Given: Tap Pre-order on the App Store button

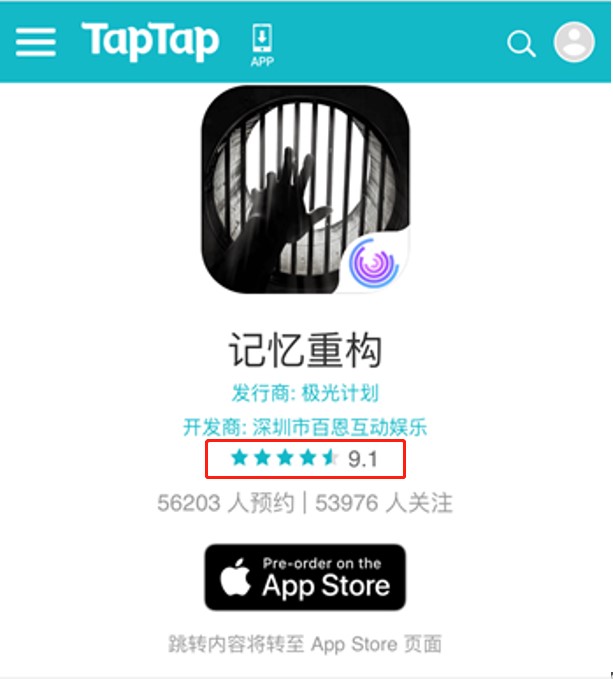Looking at the screenshot, I should coord(305,577).
